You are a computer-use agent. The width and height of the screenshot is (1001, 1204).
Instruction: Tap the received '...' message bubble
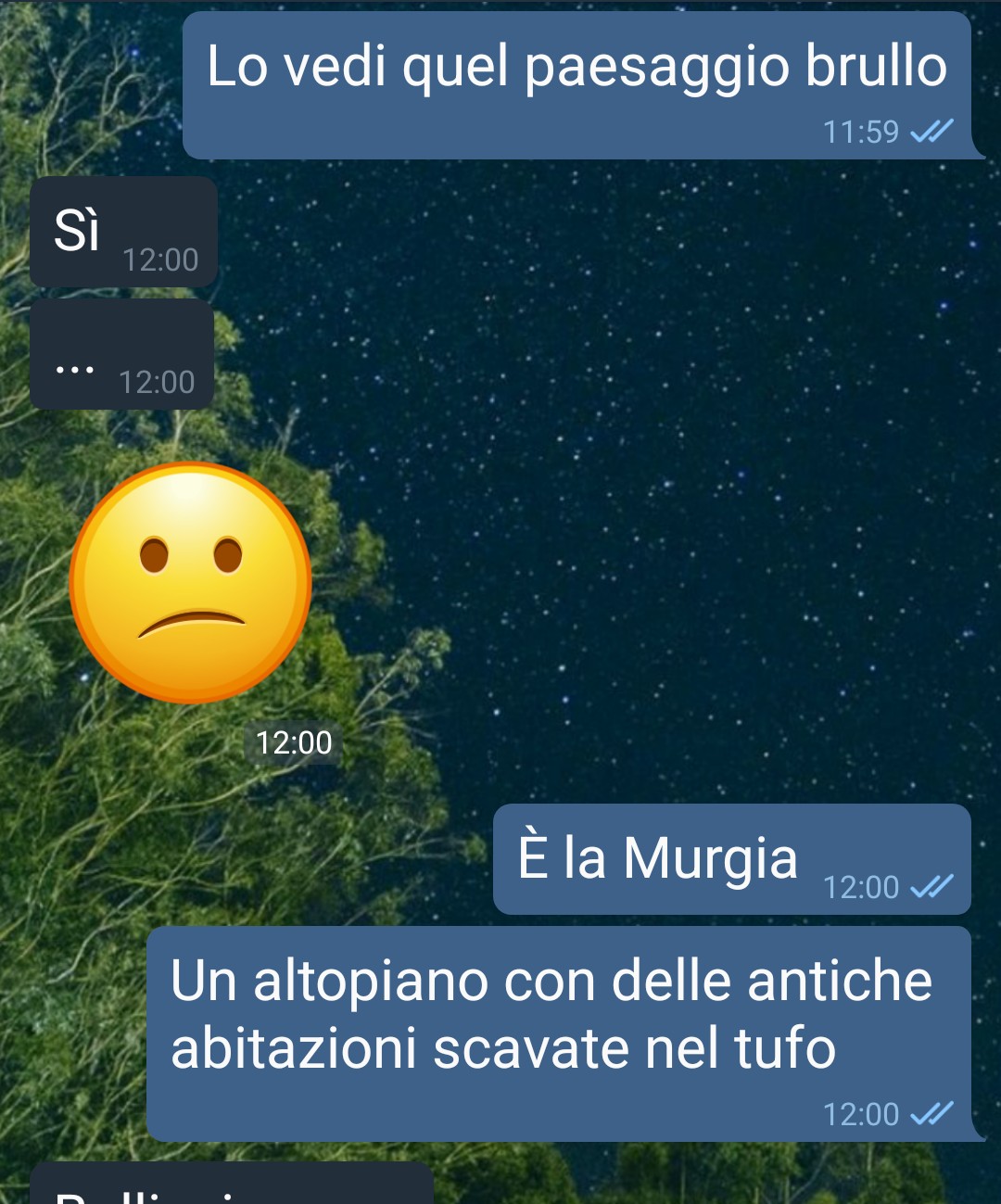[x=121, y=355]
